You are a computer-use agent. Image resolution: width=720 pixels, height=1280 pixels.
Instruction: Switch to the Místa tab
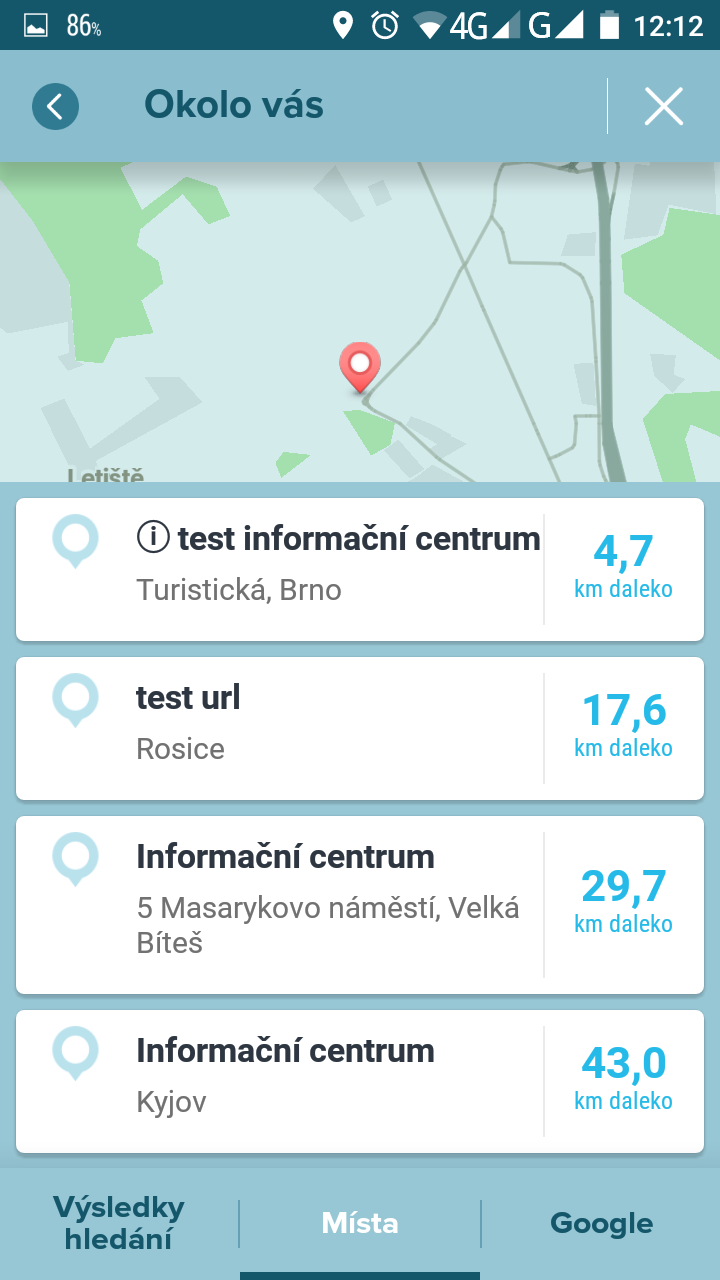[359, 1222]
